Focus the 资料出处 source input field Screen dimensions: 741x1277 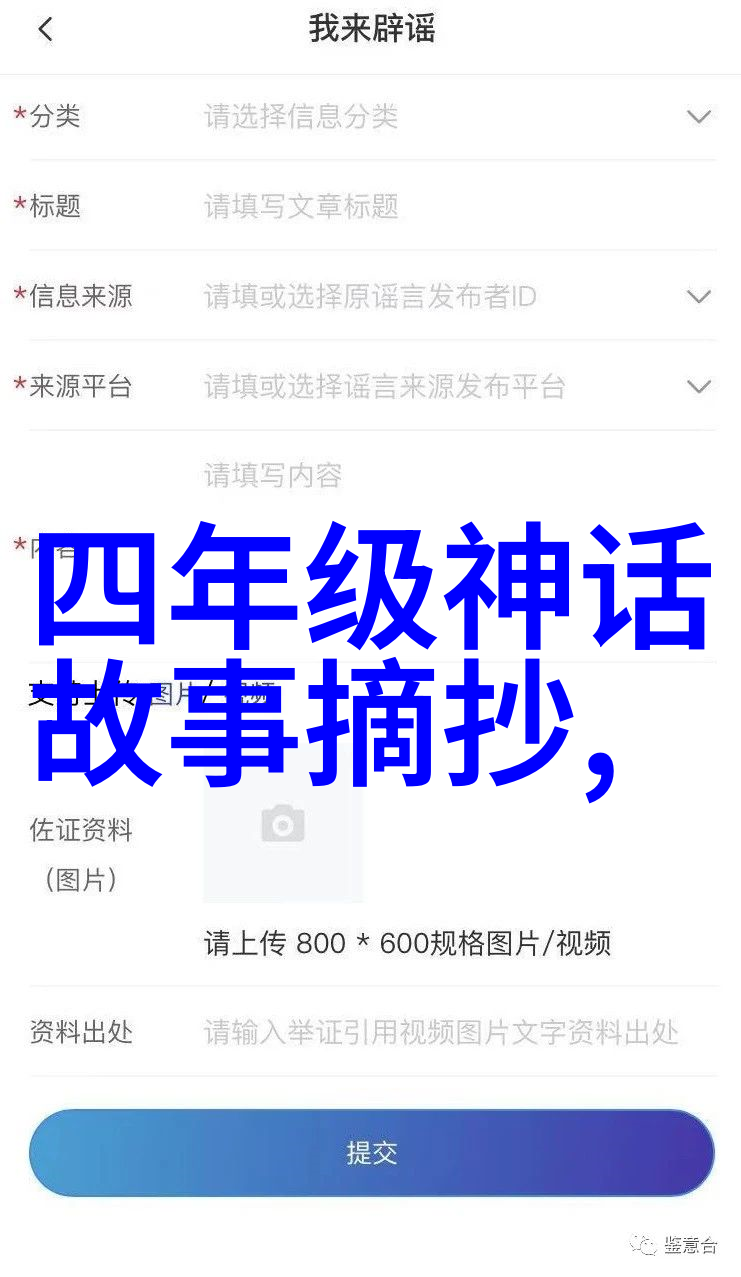(440, 1032)
